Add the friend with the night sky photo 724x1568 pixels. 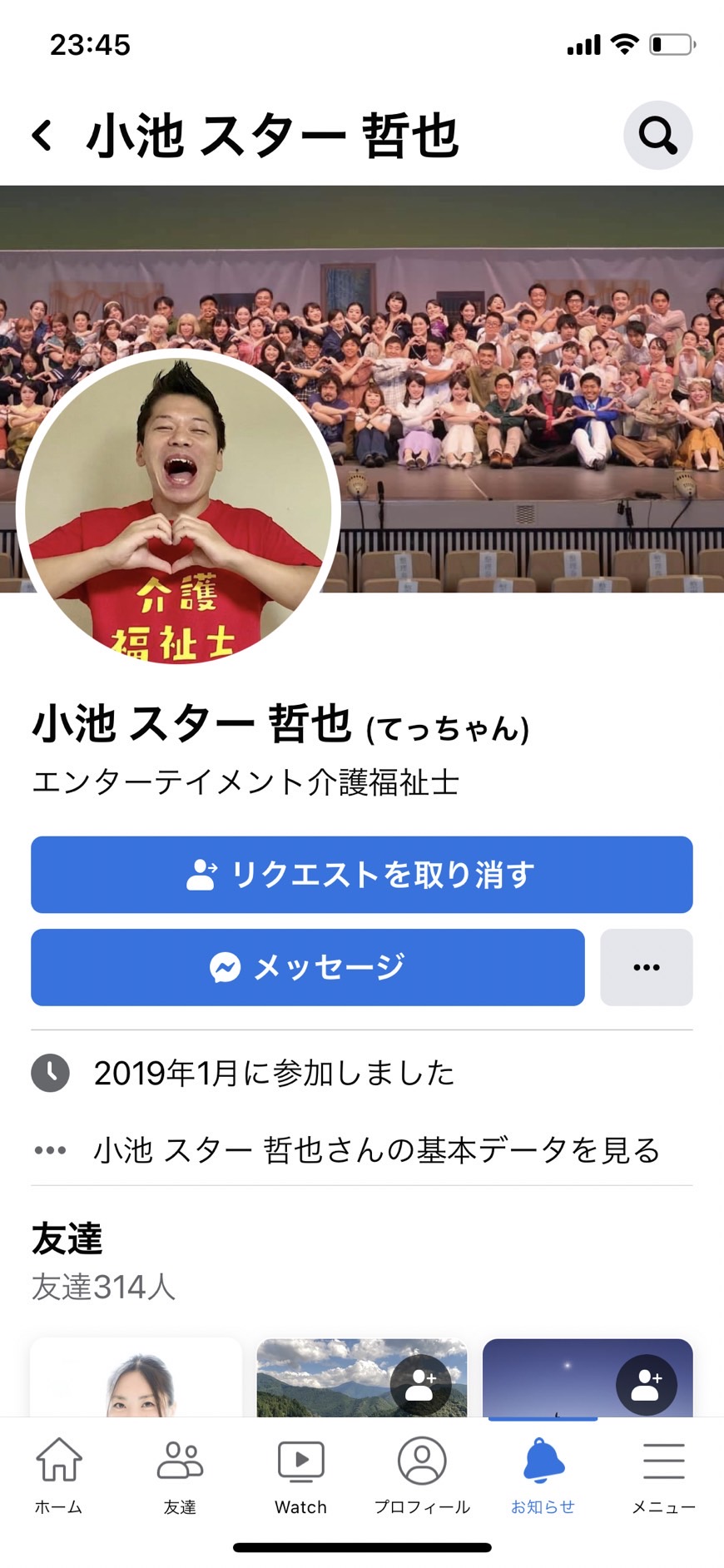(x=647, y=1384)
